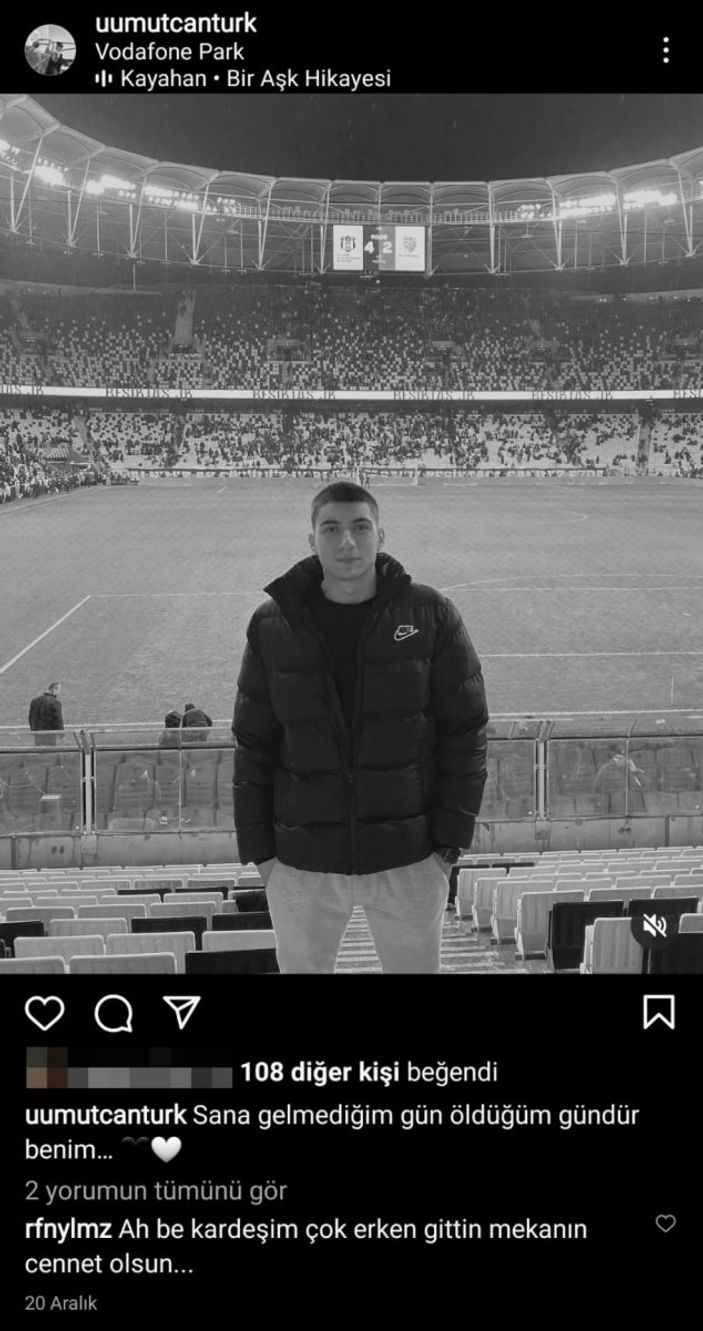Open the post's three-dot options menu
The height and width of the screenshot is (1331, 703).
(x=665, y=50)
